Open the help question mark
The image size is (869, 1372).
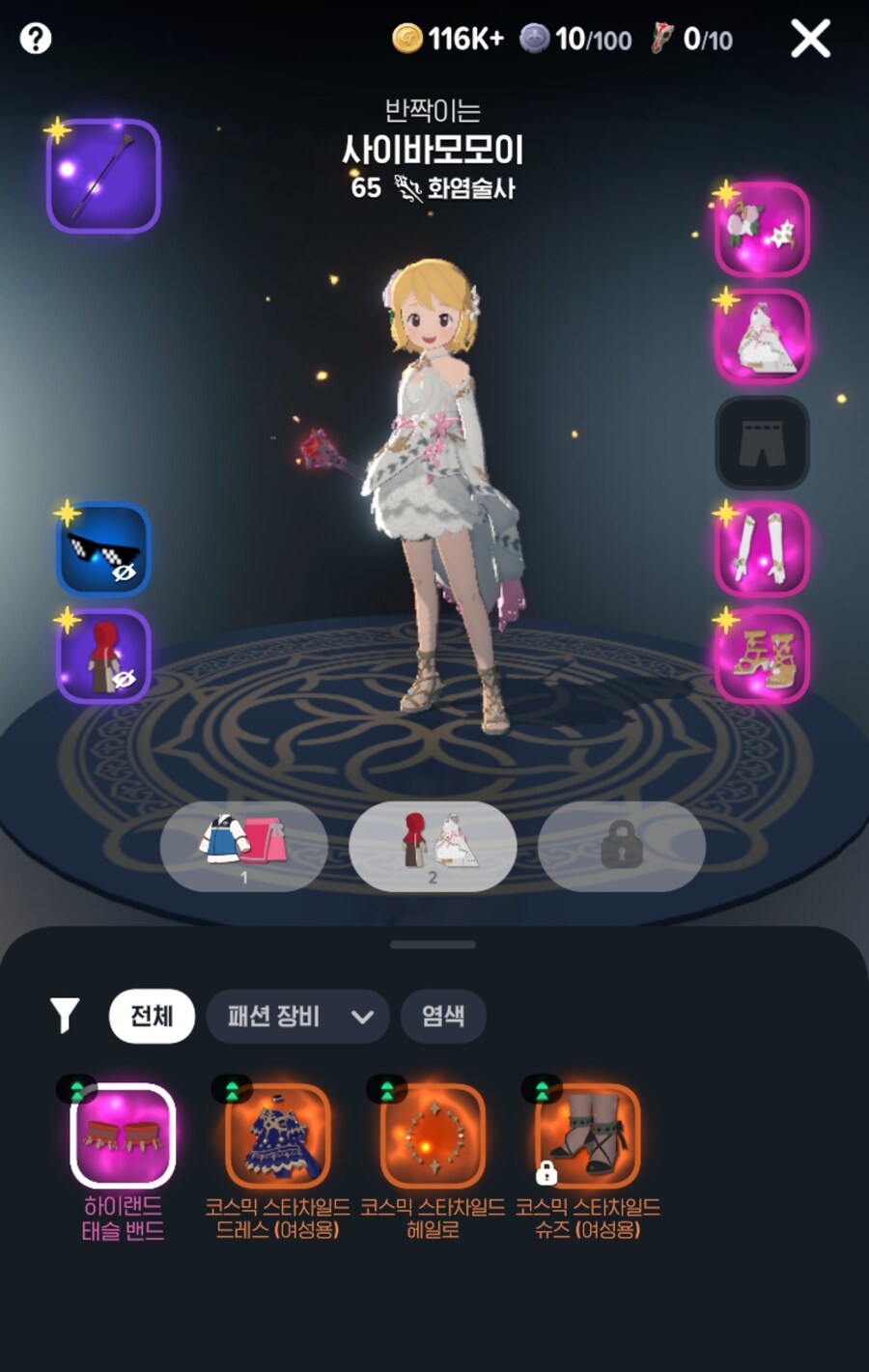(x=36, y=39)
